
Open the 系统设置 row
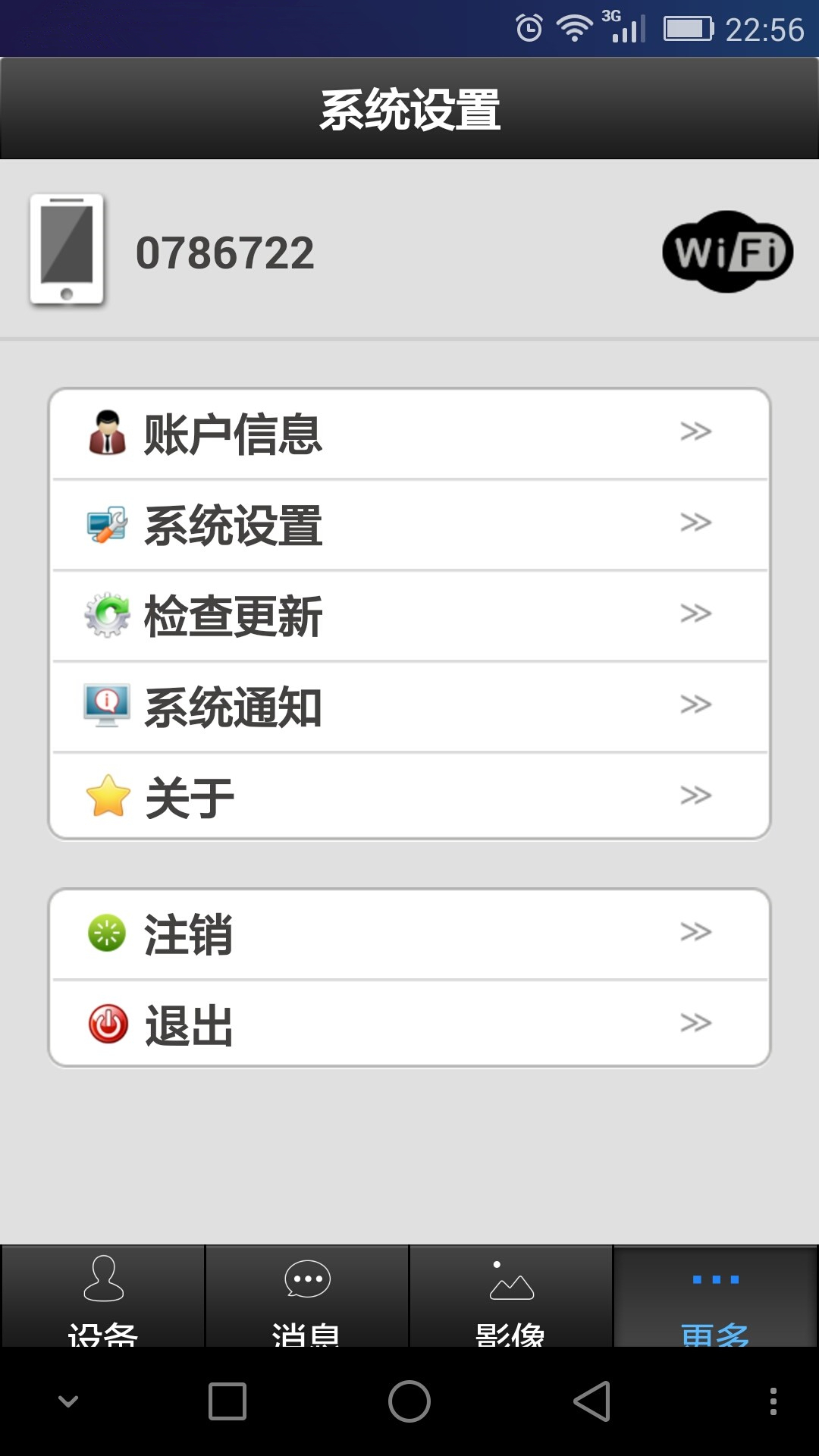(409, 525)
